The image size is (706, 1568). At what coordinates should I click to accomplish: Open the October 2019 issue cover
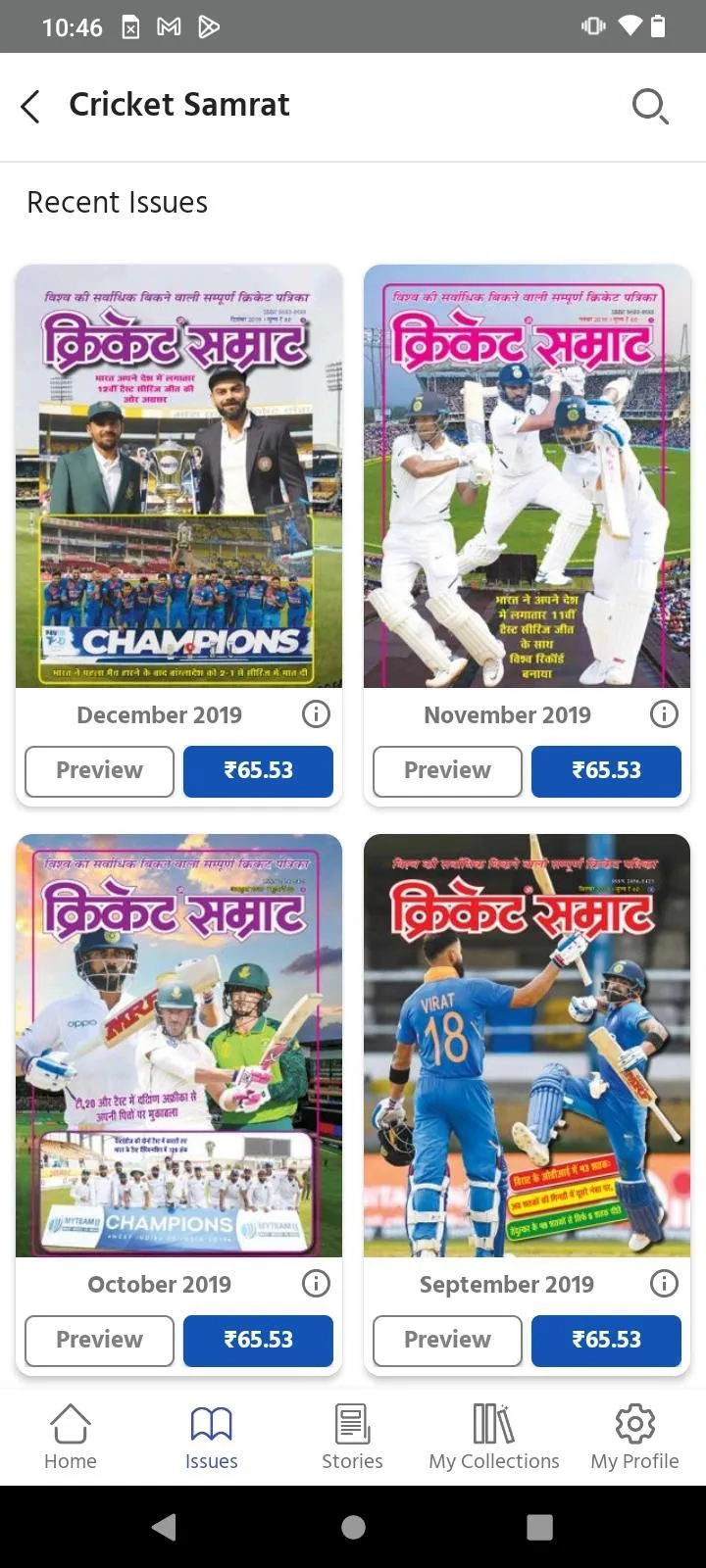(x=178, y=1045)
